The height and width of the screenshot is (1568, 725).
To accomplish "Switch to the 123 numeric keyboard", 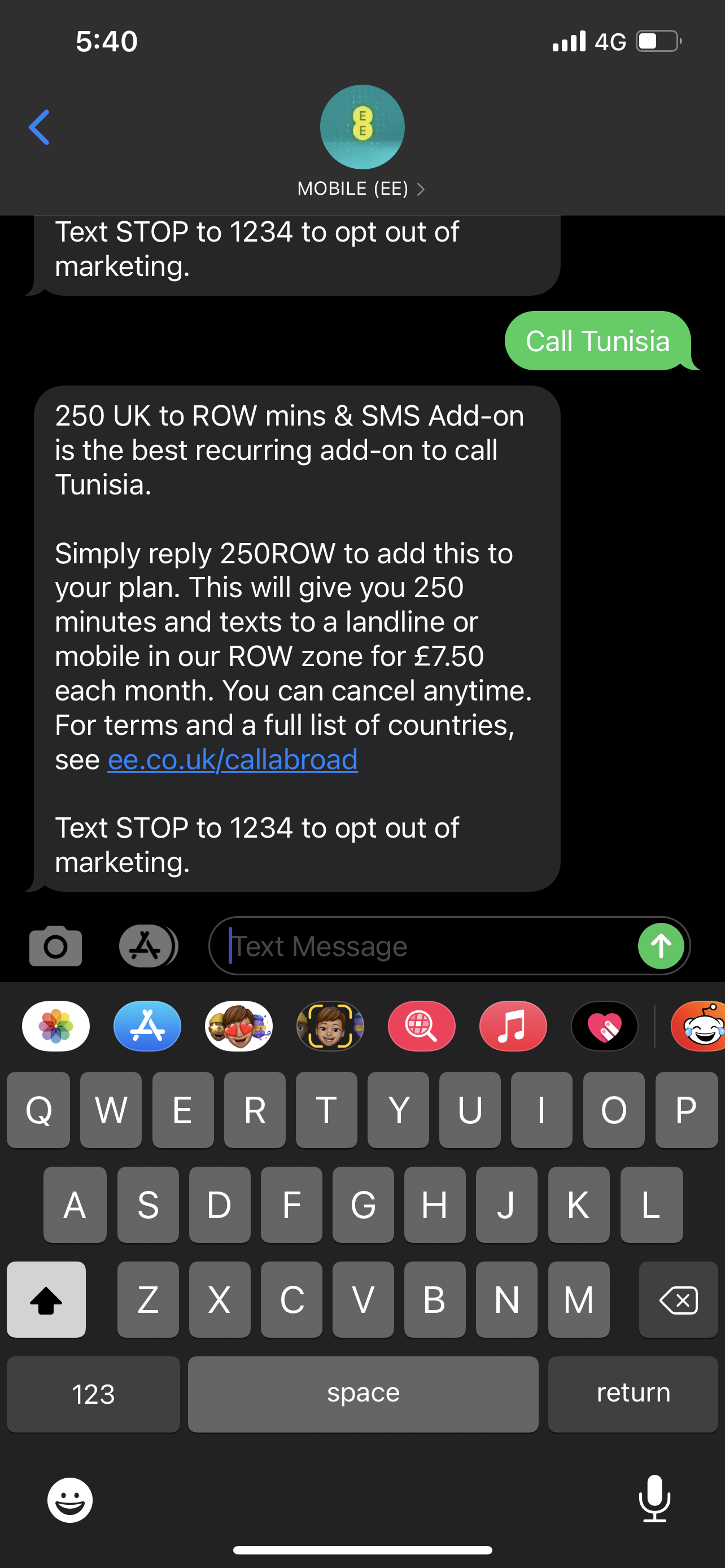I will tap(93, 1394).
